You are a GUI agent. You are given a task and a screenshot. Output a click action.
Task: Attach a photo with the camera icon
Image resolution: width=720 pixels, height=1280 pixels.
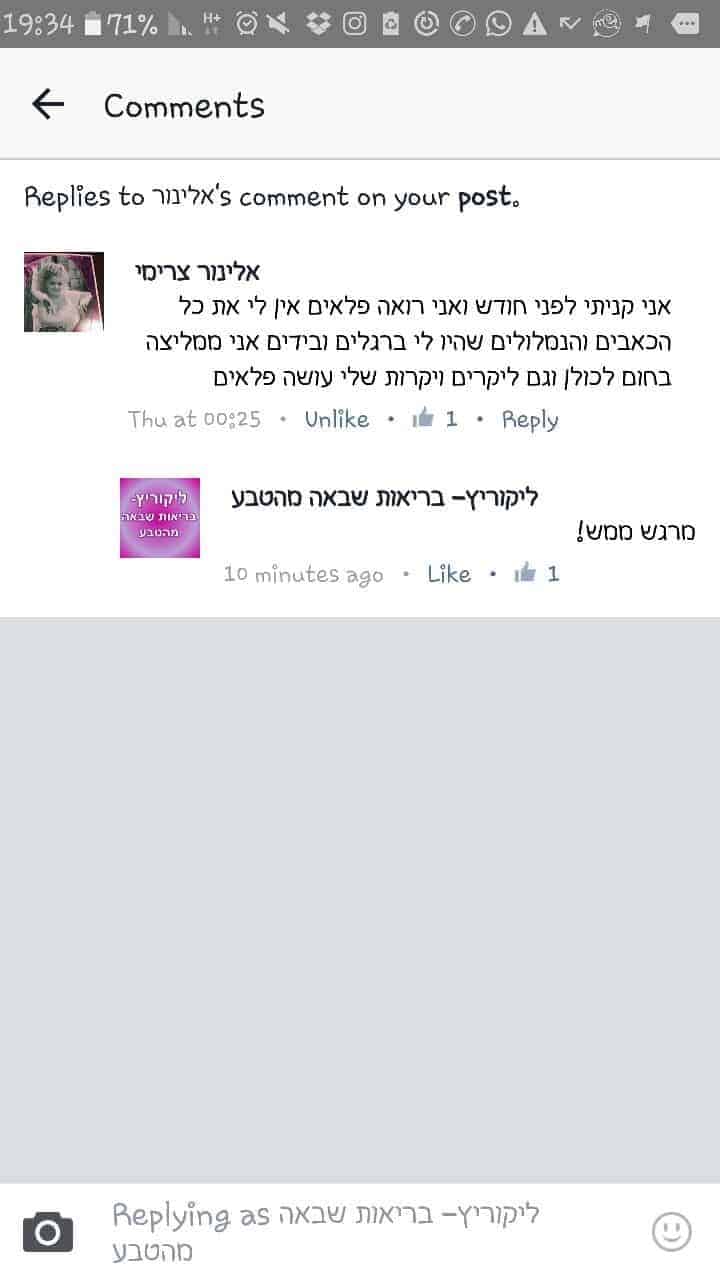pyautogui.click(x=48, y=1231)
